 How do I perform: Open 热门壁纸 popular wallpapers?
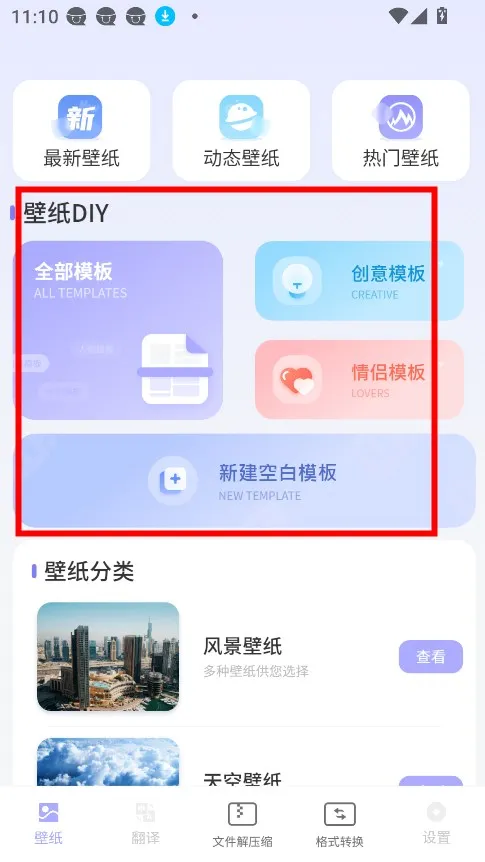pos(401,130)
